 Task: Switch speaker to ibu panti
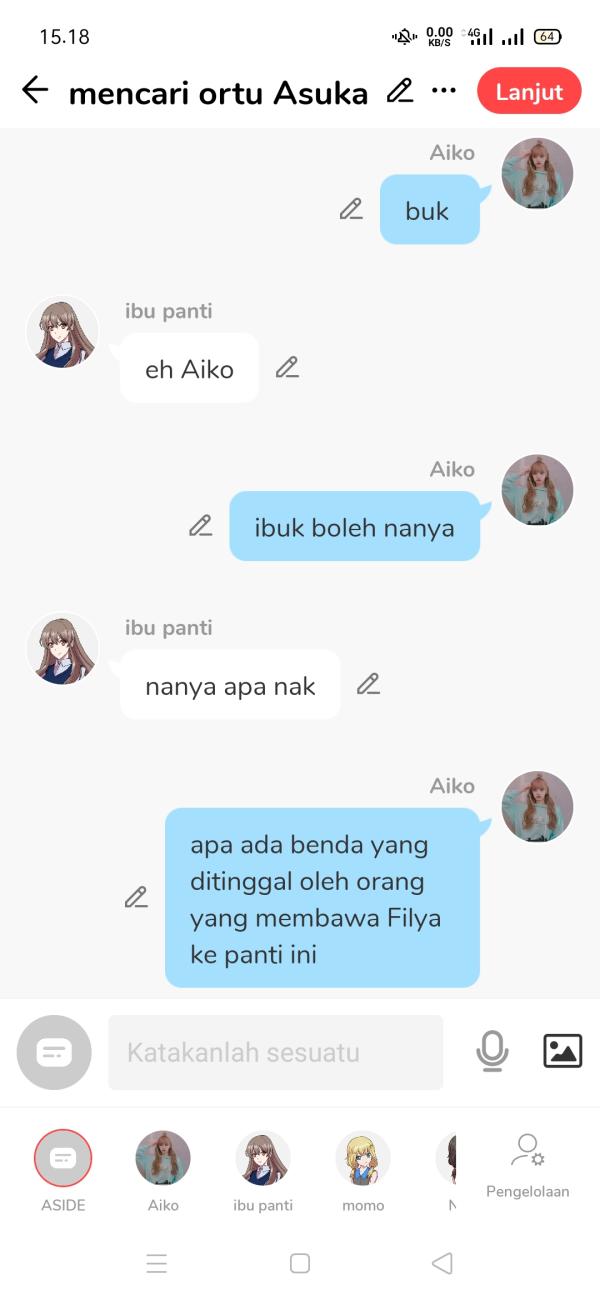point(263,1159)
